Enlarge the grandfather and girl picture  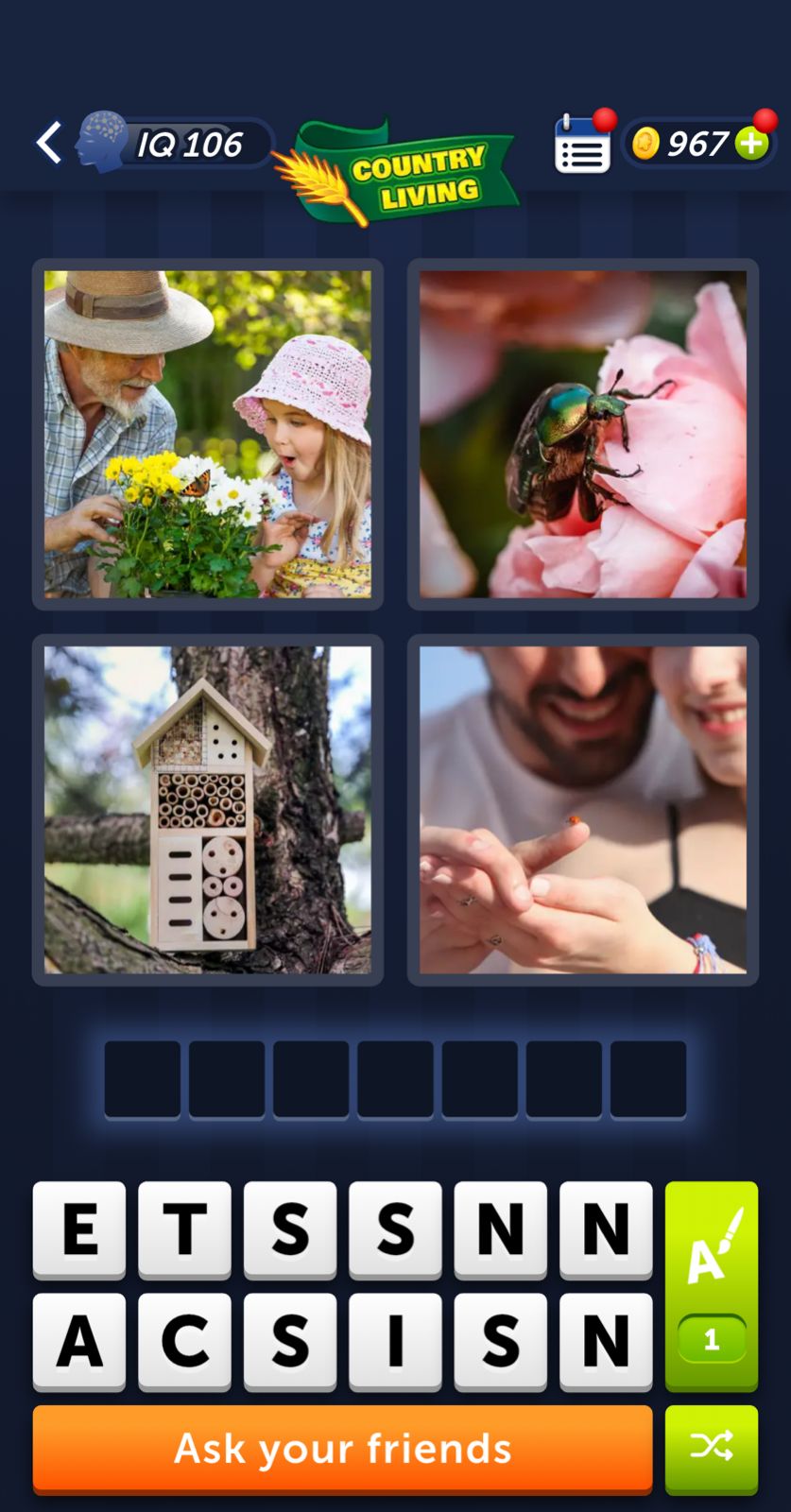click(208, 434)
